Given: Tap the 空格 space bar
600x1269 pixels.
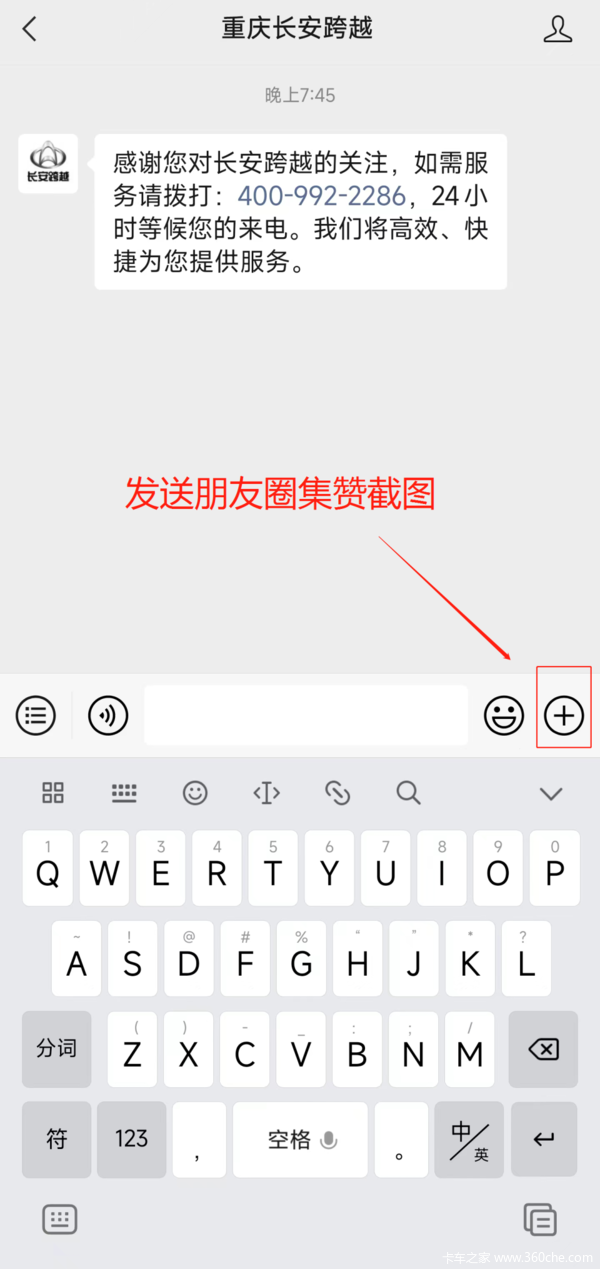Looking at the screenshot, I should pos(301,1139).
